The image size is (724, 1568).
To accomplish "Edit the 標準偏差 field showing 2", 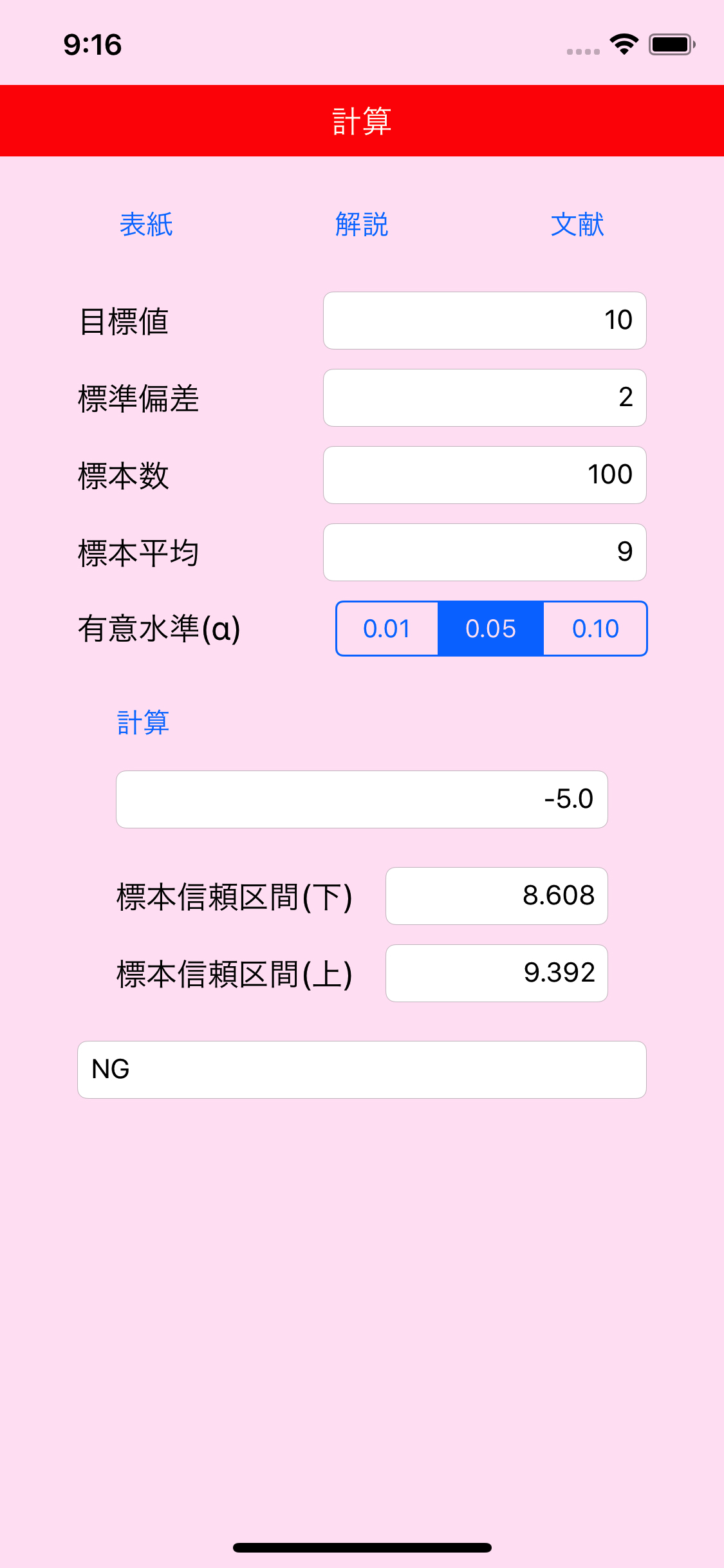I will [x=485, y=398].
